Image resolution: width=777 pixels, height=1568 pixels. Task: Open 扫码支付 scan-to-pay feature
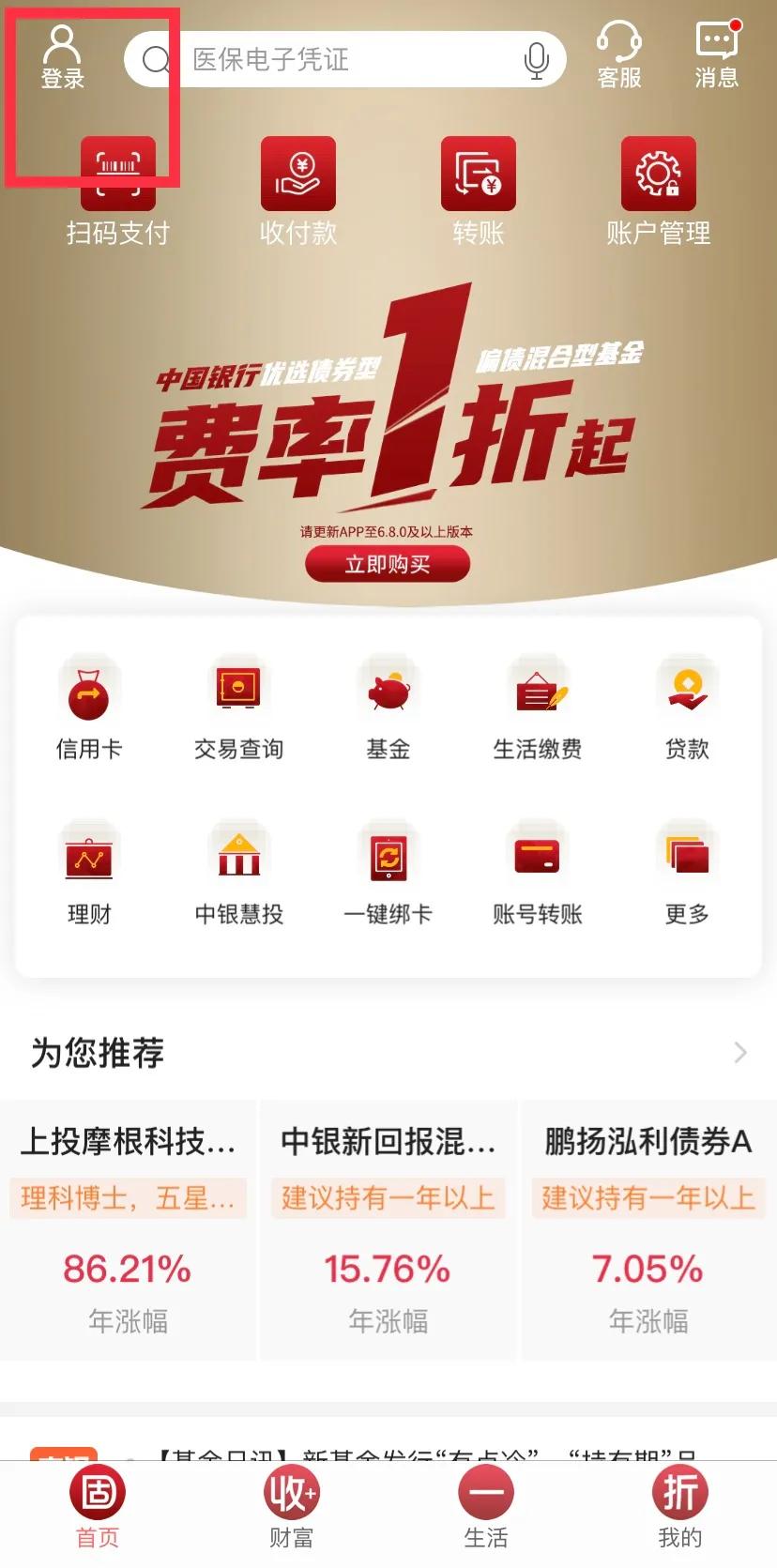(116, 188)
